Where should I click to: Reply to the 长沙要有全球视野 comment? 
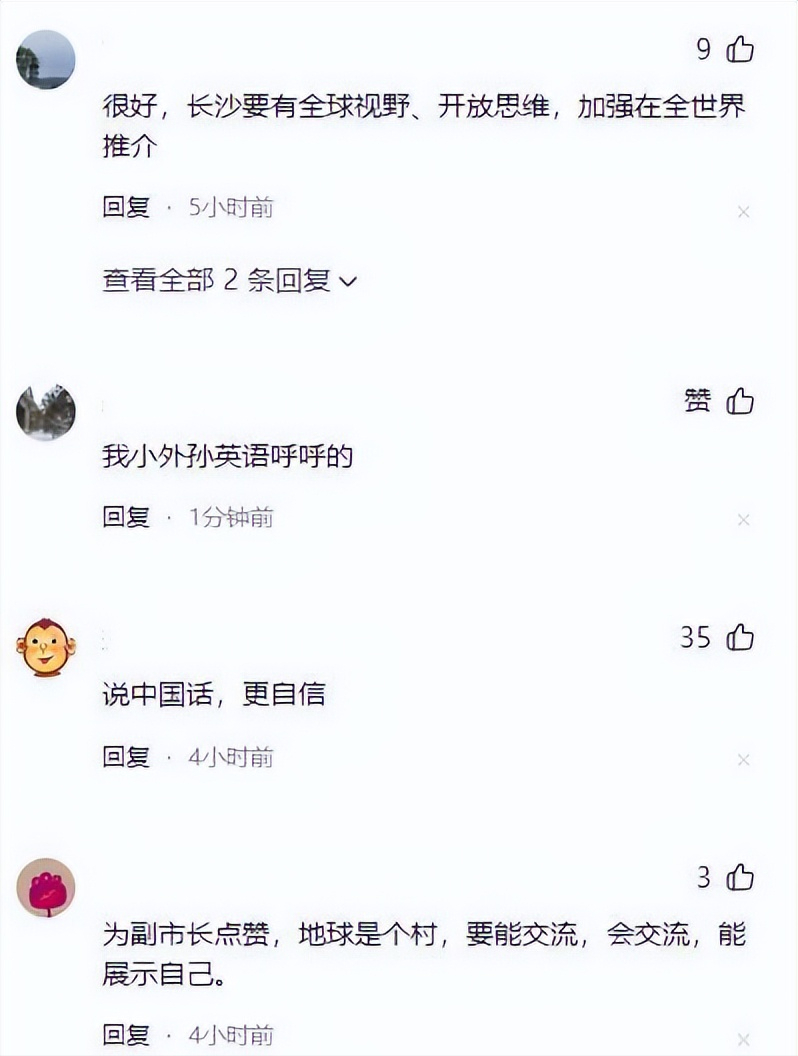click(x=126, y=207)
